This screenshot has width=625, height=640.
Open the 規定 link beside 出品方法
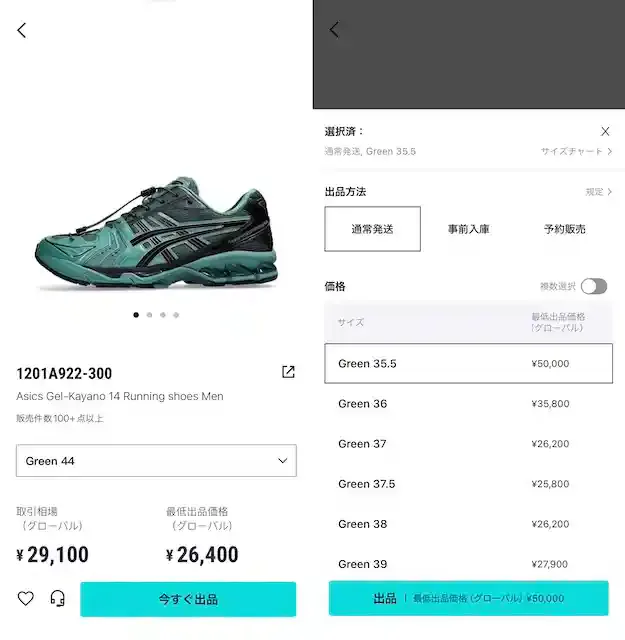tap(598, 192)
